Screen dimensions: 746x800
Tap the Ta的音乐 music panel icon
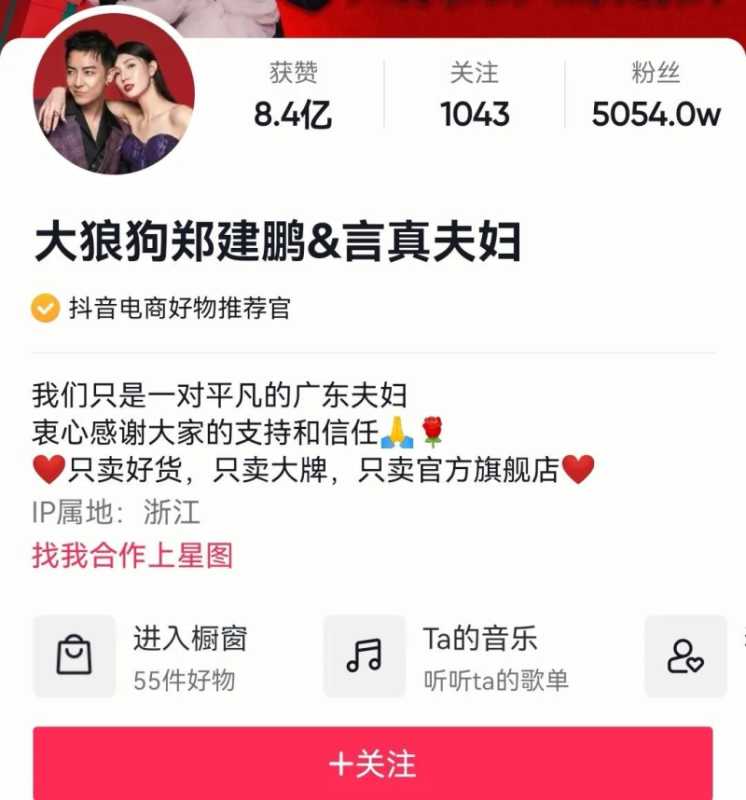point(361,655)
